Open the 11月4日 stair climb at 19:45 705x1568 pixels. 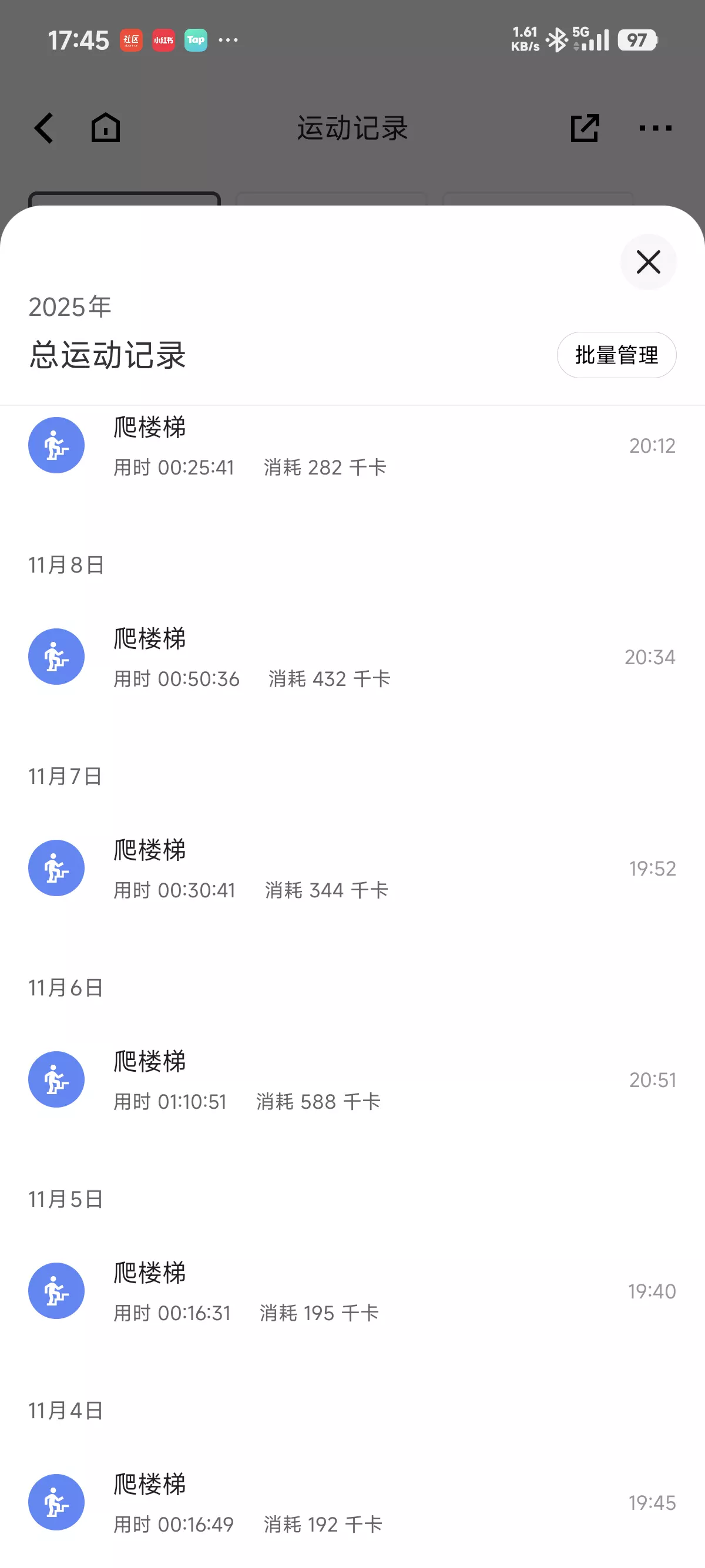coord(352,1502)
